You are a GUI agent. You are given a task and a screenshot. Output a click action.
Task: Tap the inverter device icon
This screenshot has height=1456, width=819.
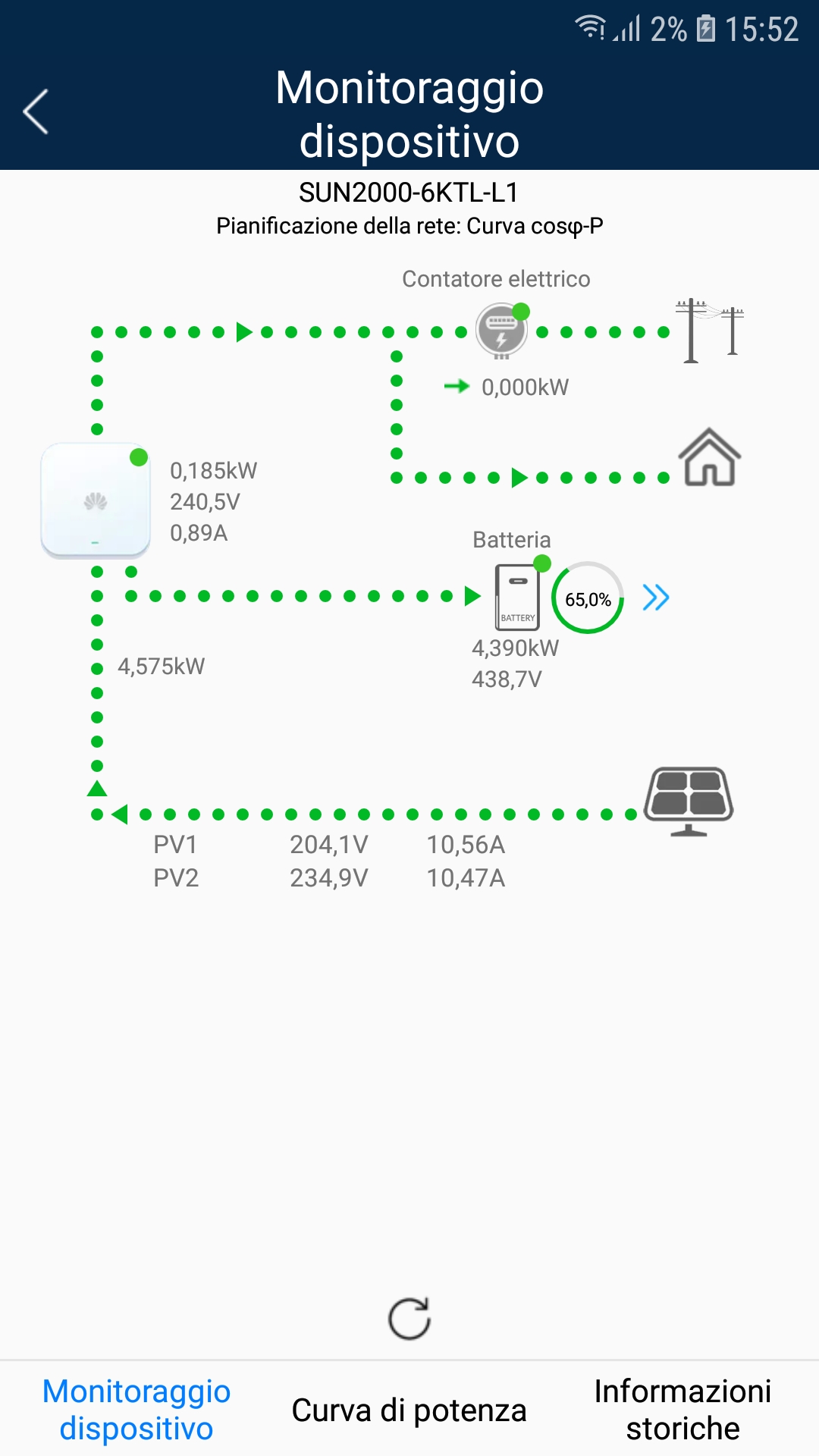coord(96,500)
